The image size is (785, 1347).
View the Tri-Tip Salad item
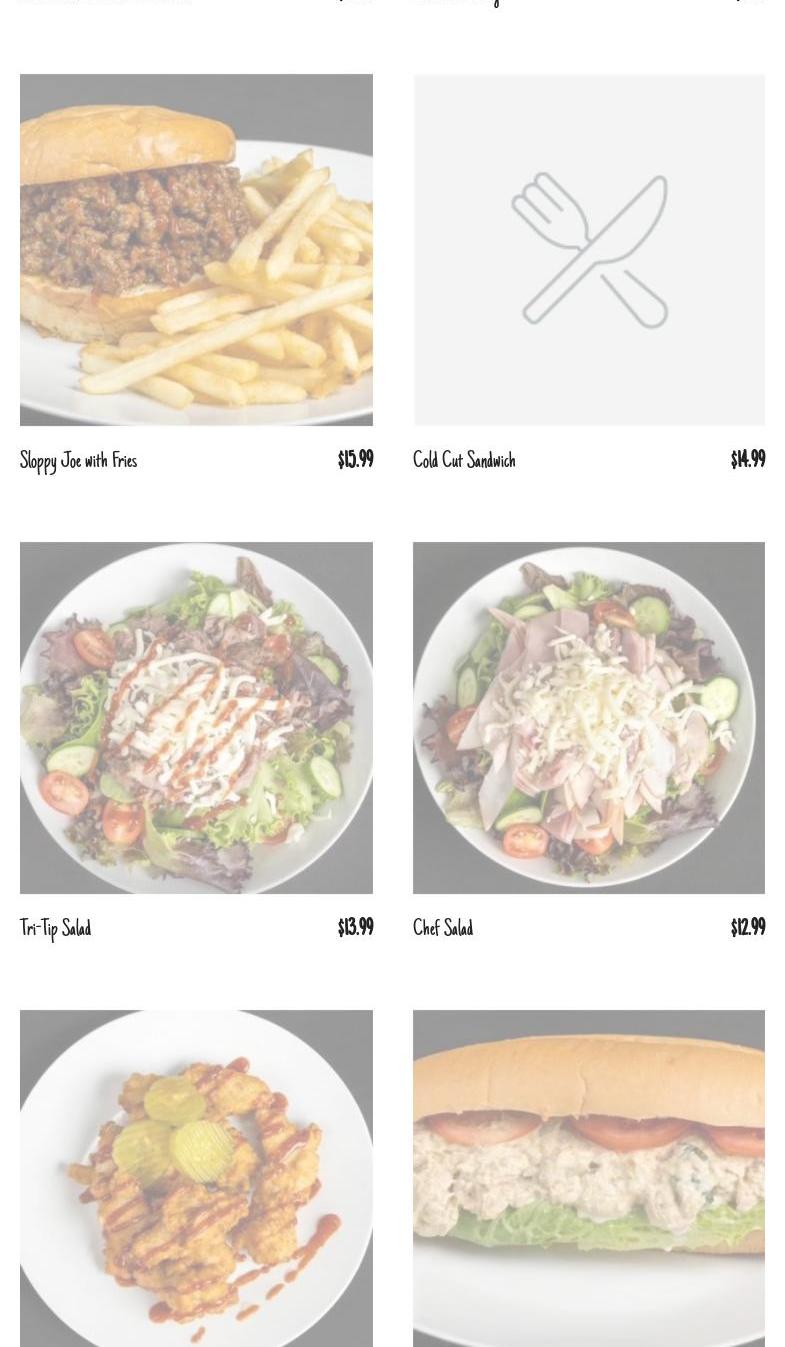click(196, 718)
